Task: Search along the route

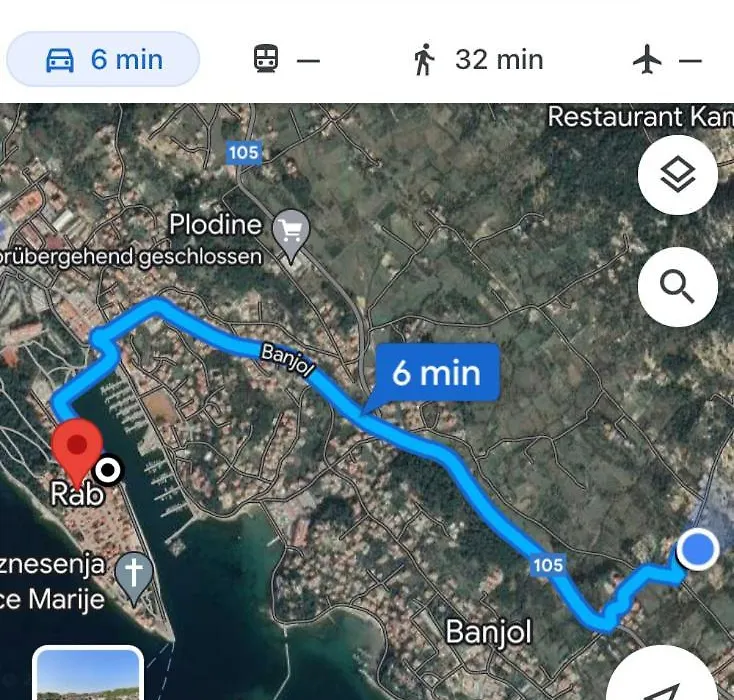Action: (x=677, y=287)
